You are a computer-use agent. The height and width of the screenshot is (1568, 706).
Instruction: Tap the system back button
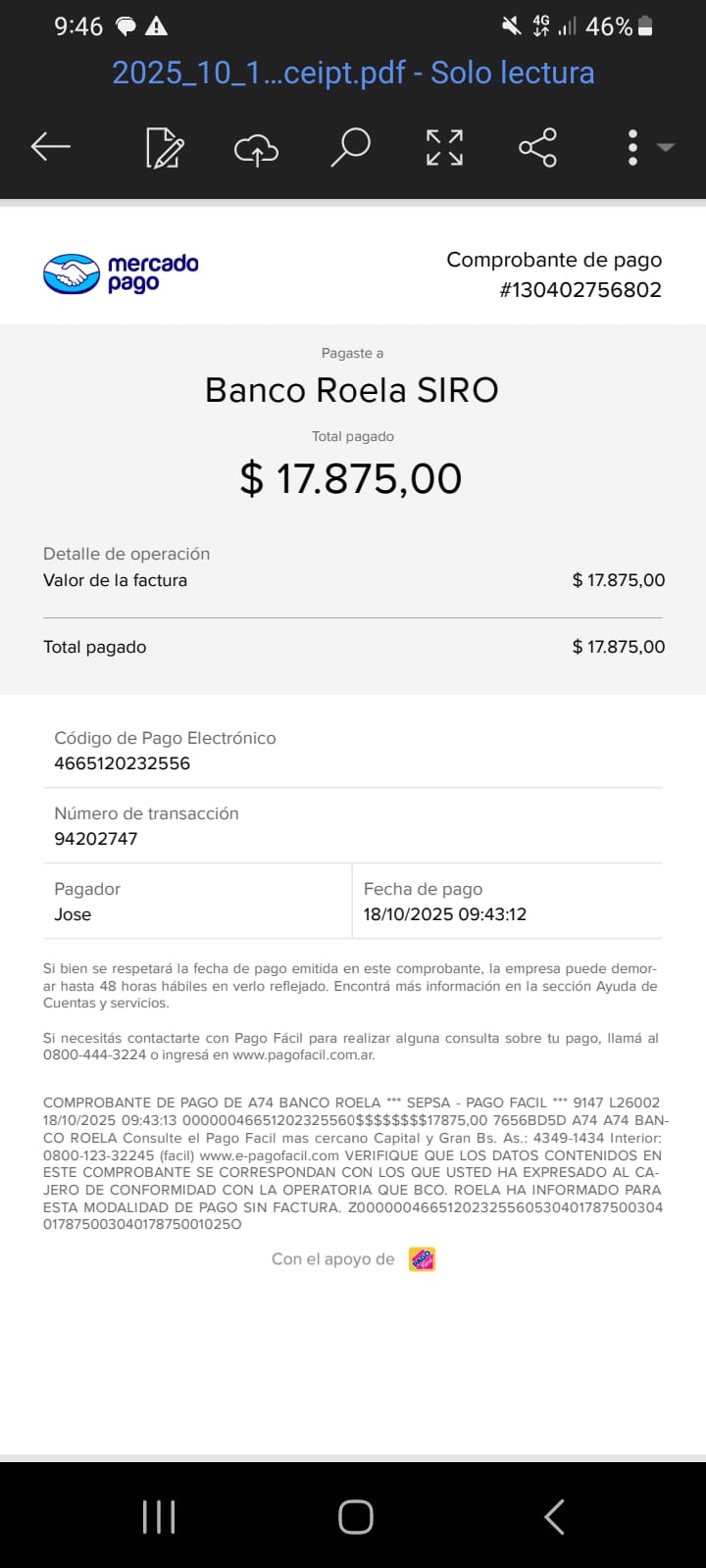pos(554,1517)
